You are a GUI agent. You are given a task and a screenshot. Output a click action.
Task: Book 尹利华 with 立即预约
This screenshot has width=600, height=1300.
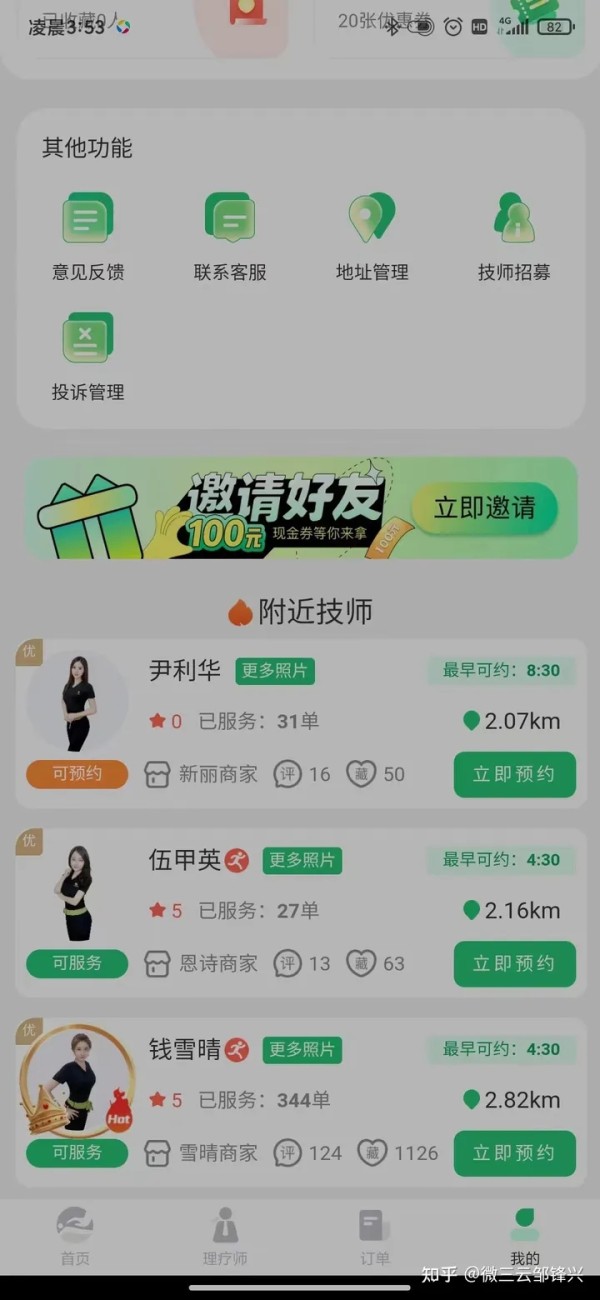click(514, 774)
